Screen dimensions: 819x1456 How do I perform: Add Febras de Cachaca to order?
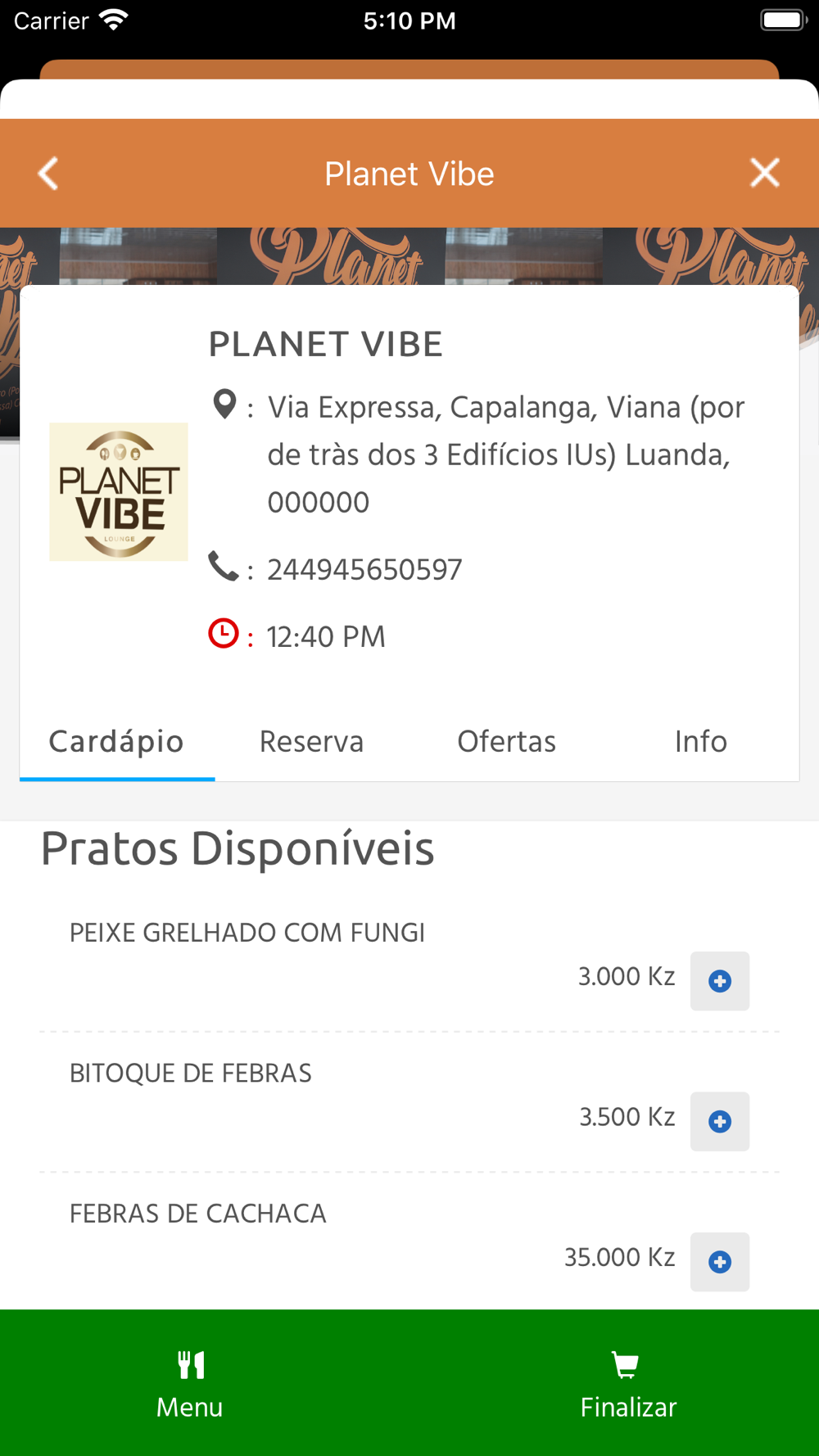click(x=720, y=1262)
